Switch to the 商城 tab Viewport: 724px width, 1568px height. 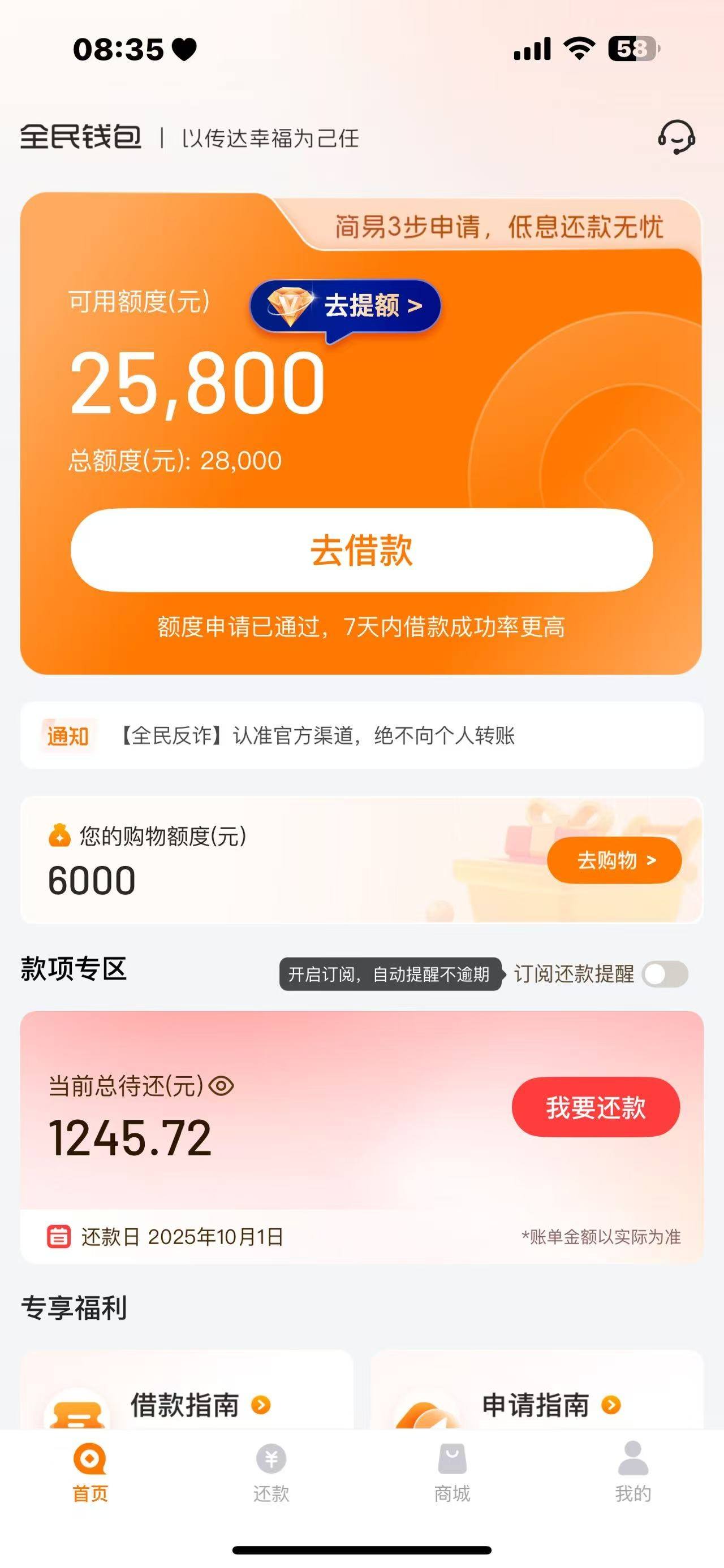(452, 1472)
